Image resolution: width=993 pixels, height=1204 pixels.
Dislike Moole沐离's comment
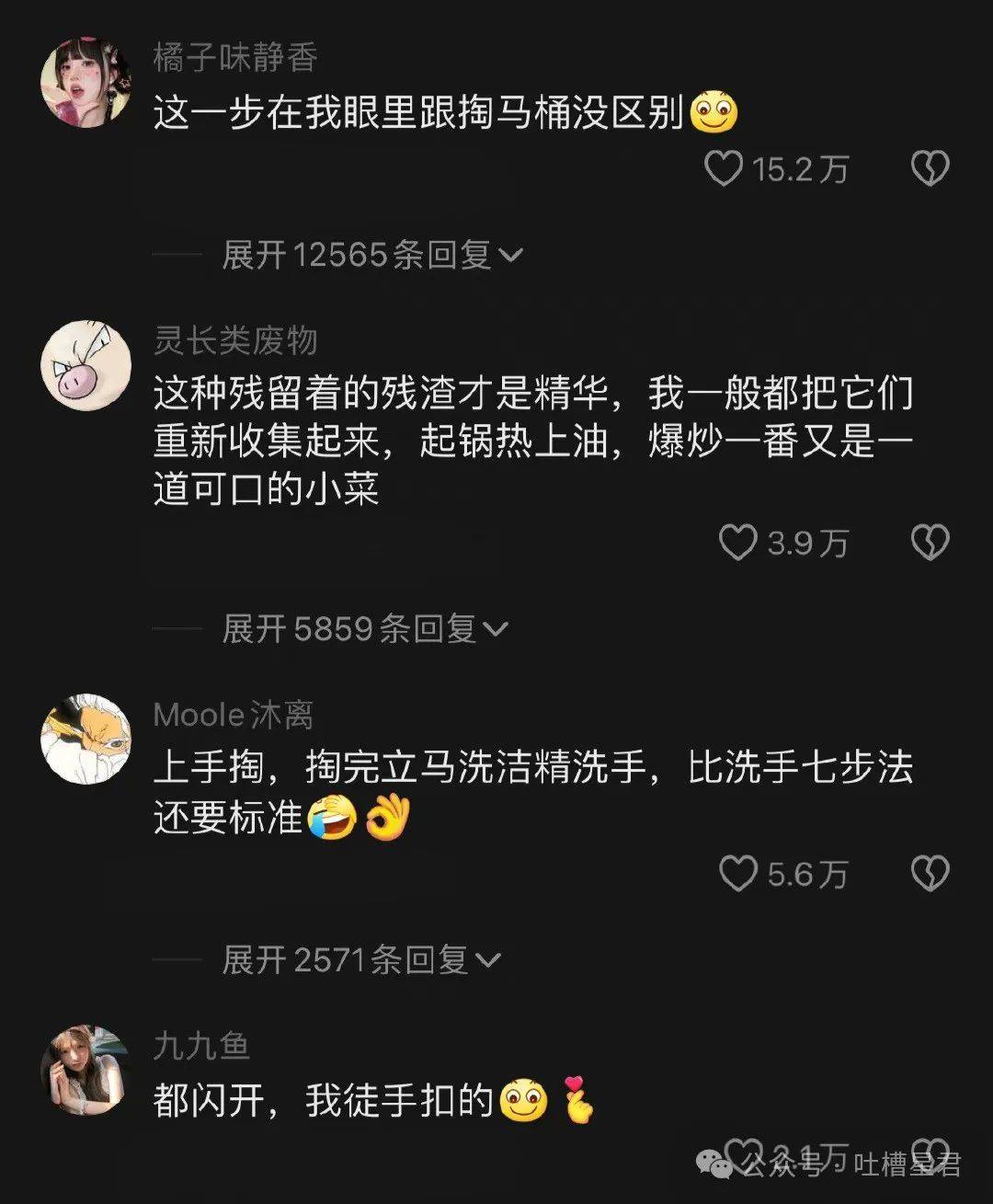click(x=930, y=873)
